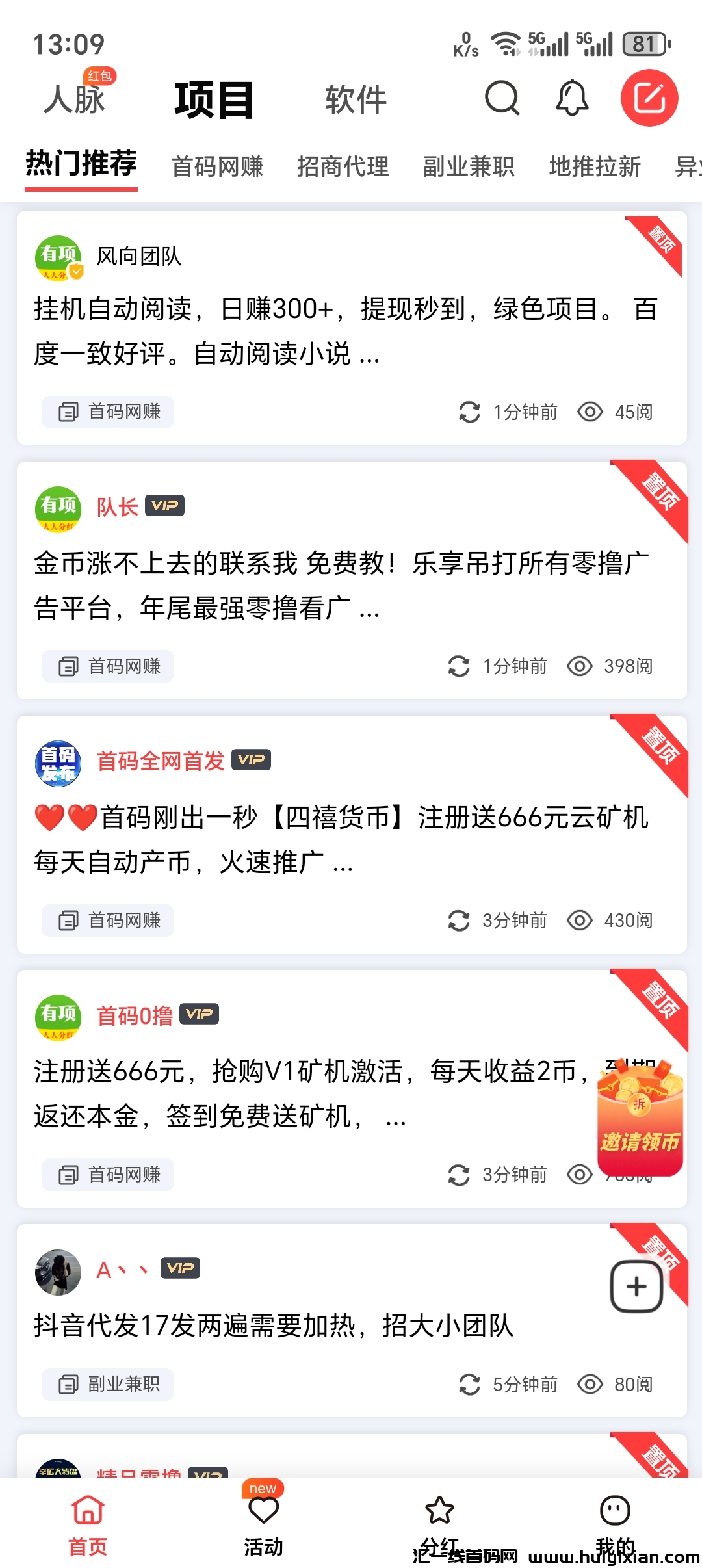Image resolution: width=702 pixels, height=1568 pixels.
Task: Switch to the 人脉 top tab
Action: (75, 99)
